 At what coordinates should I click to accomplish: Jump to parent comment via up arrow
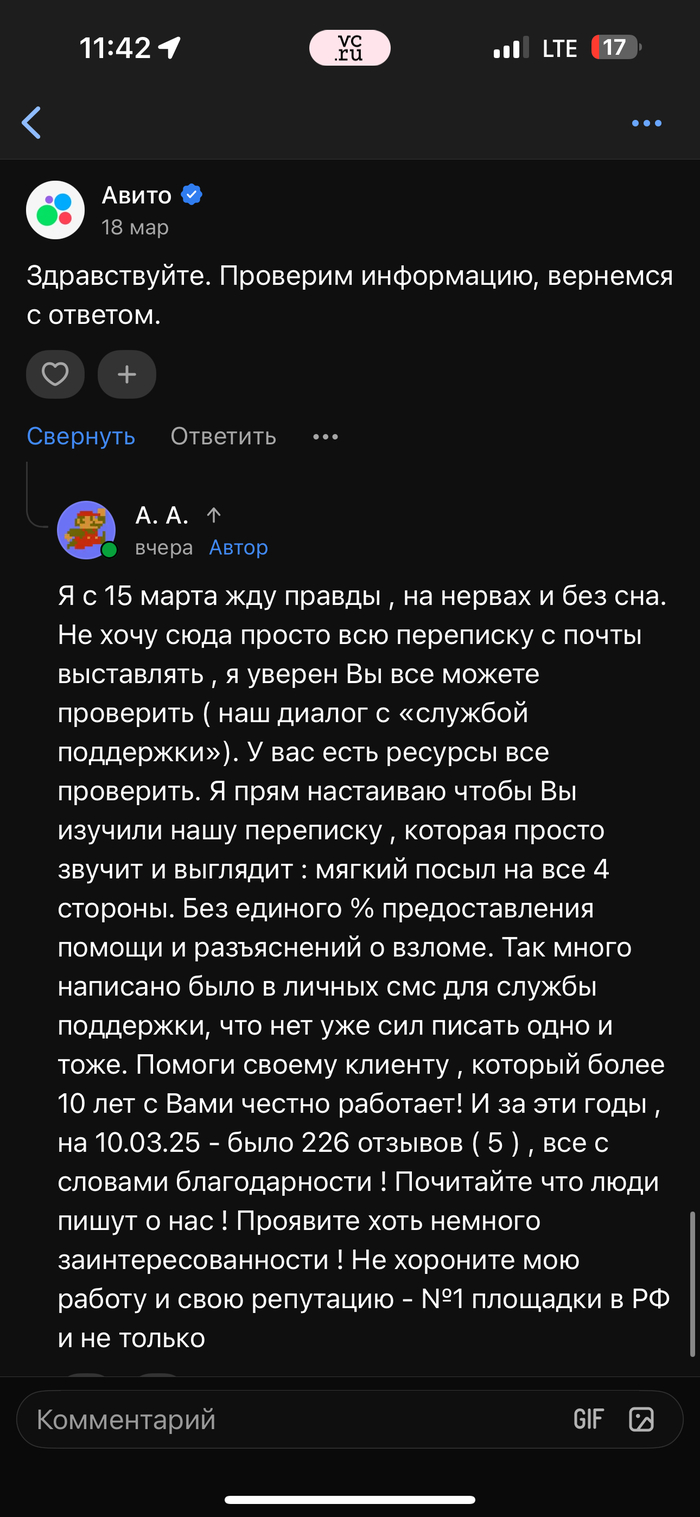point(213,515)
